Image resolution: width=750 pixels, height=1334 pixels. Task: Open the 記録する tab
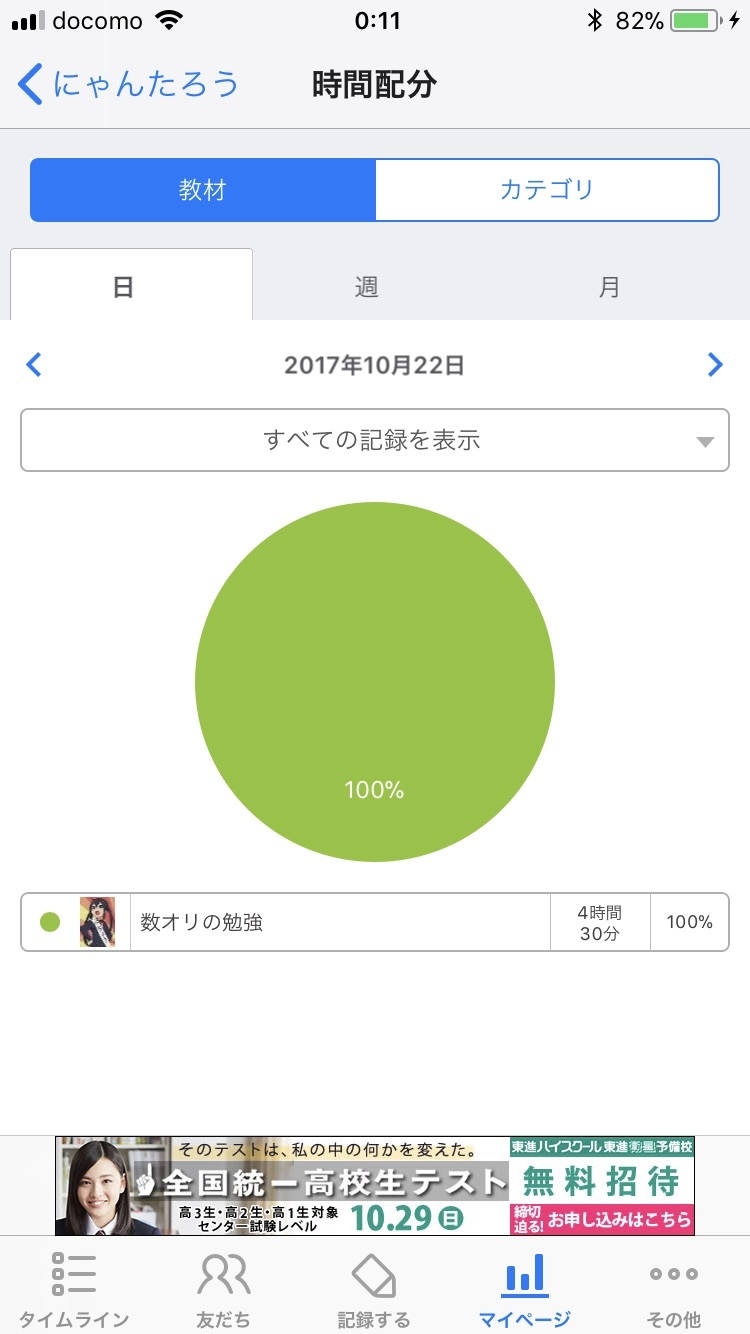[374, 1289]
